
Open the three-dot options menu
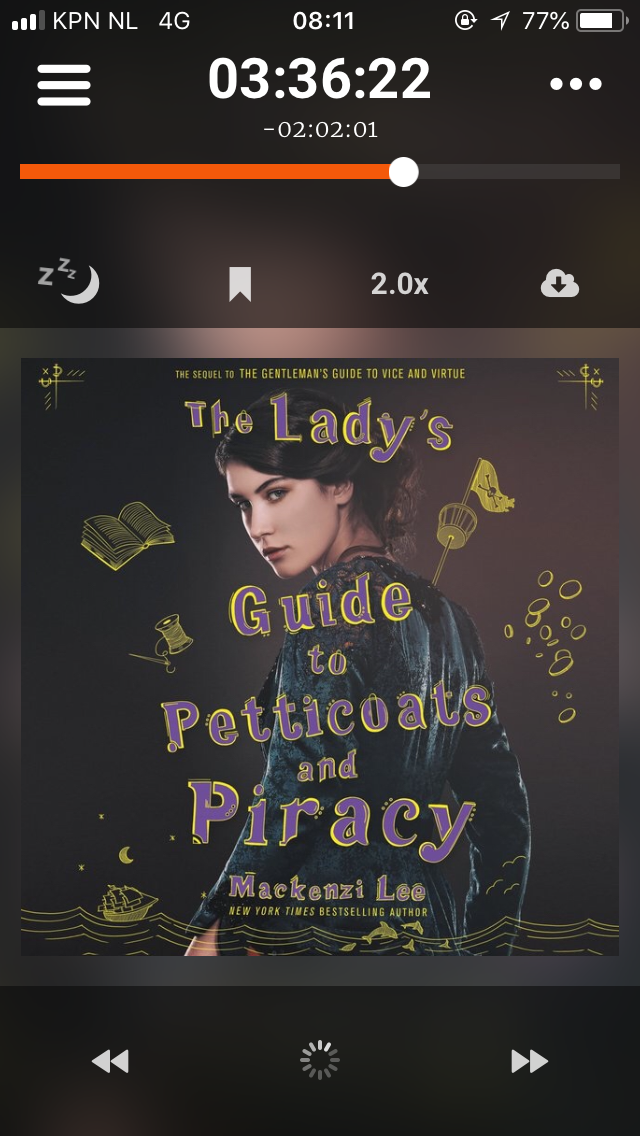pyautogui.click(x=575, y=84)
